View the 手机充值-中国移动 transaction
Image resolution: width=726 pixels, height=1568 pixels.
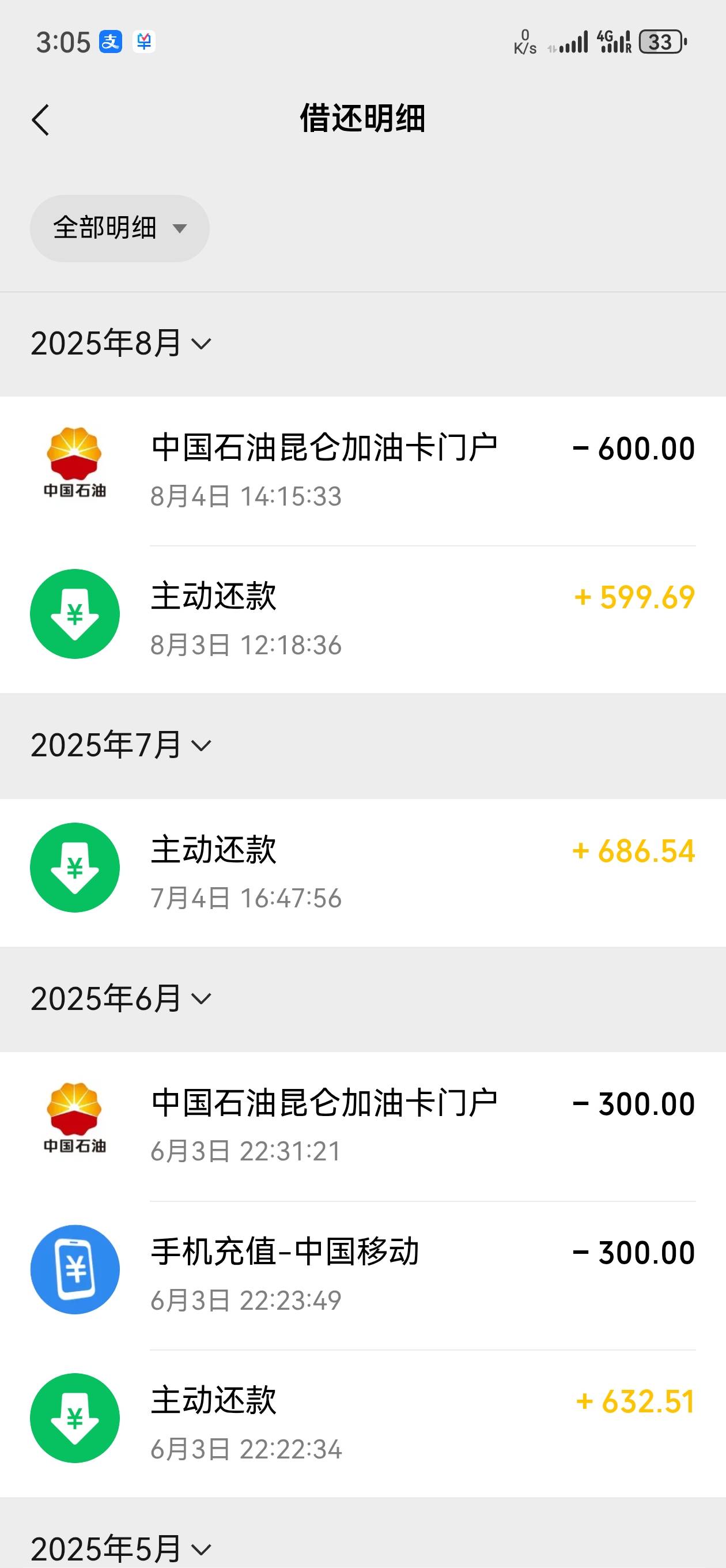click(x=362, y=1275)
